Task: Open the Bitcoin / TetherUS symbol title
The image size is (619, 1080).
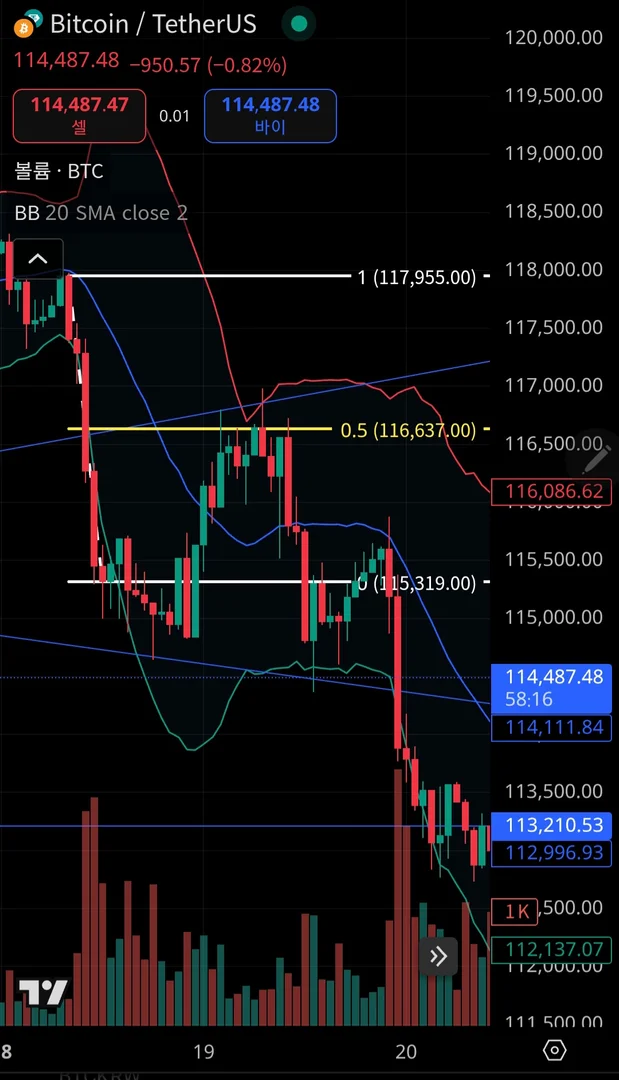Action: (153, 23)
